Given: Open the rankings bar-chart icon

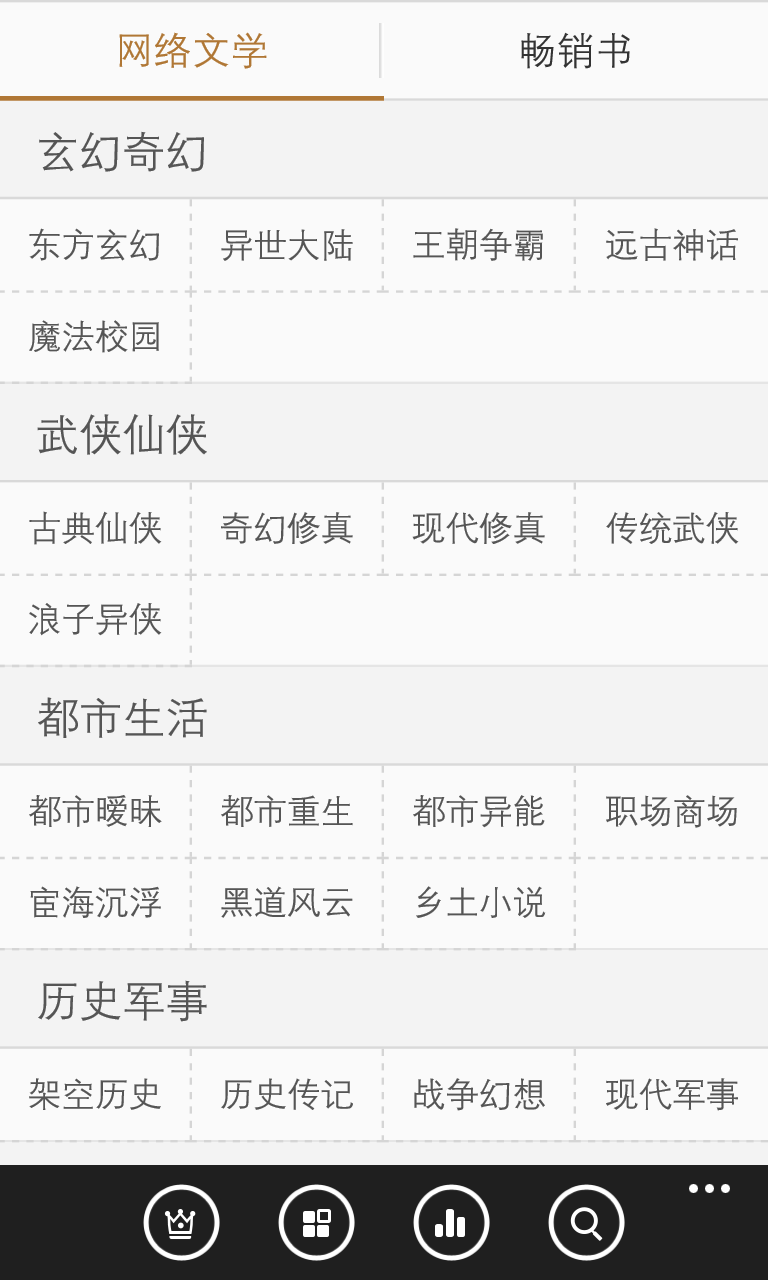Looking at the screenshot, I should [451, 1222].
